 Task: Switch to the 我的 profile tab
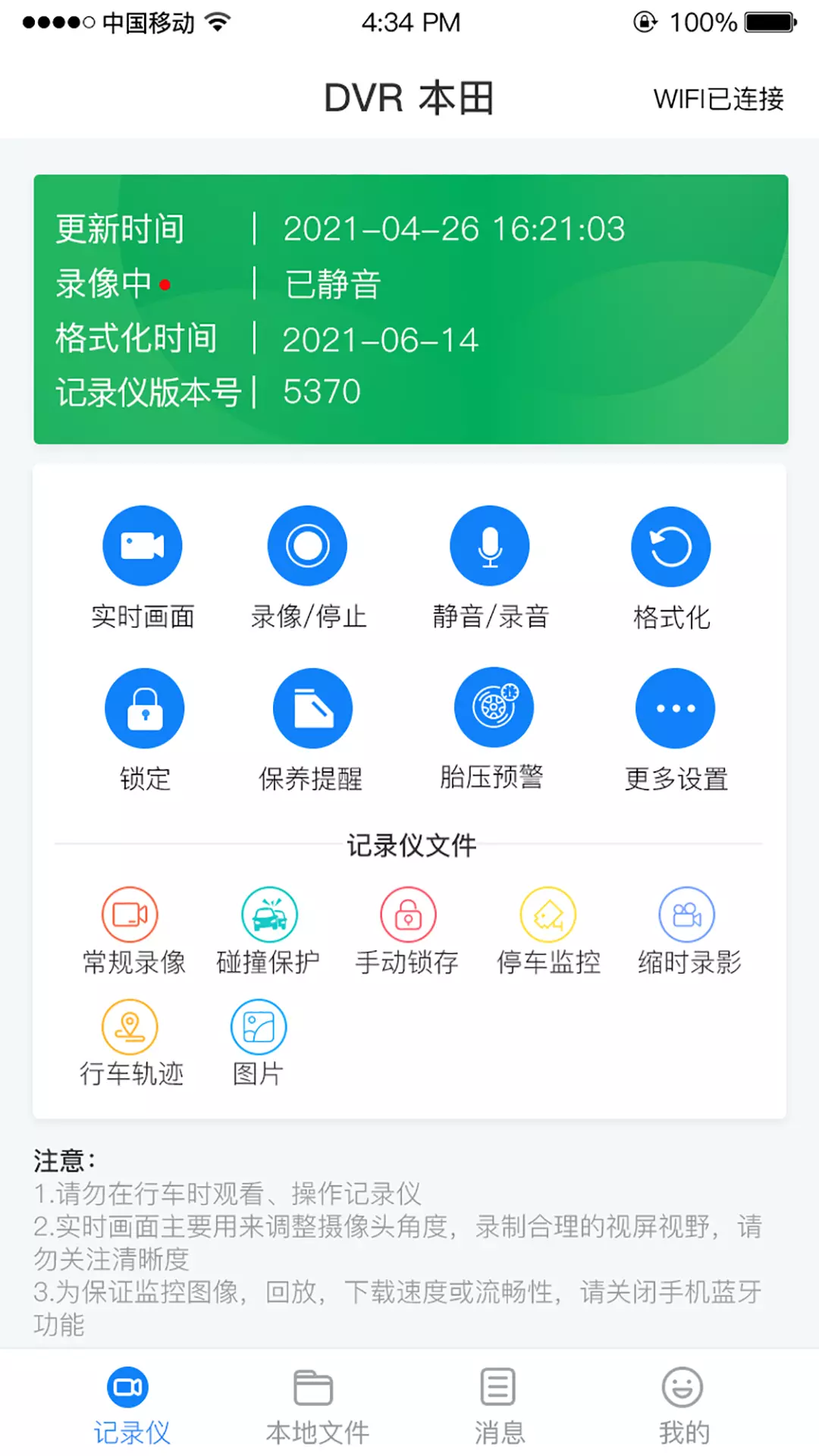click(683, 1407)
